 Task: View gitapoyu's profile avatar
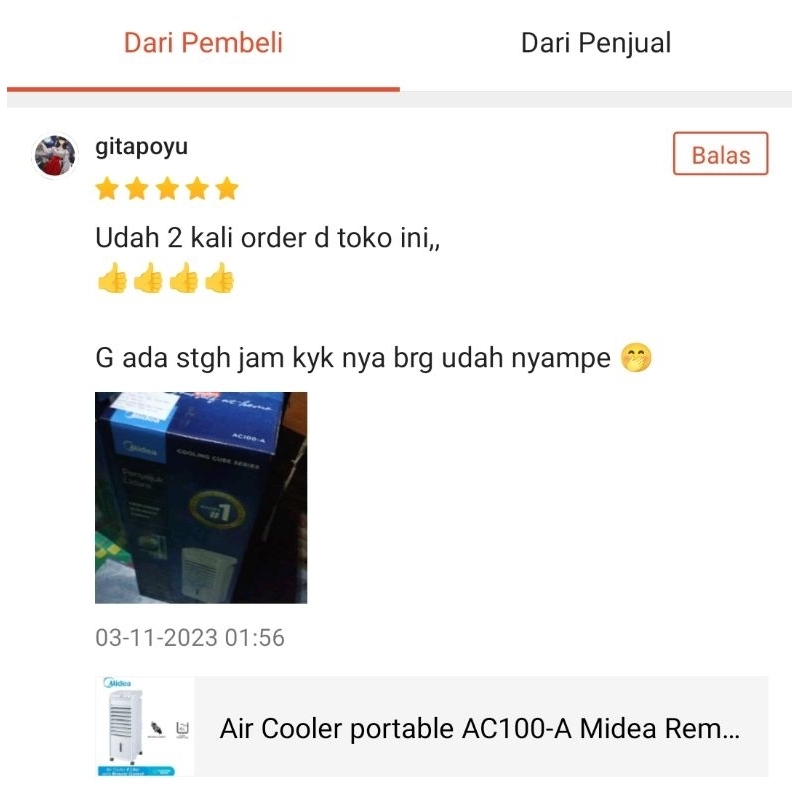pos(56,155)
